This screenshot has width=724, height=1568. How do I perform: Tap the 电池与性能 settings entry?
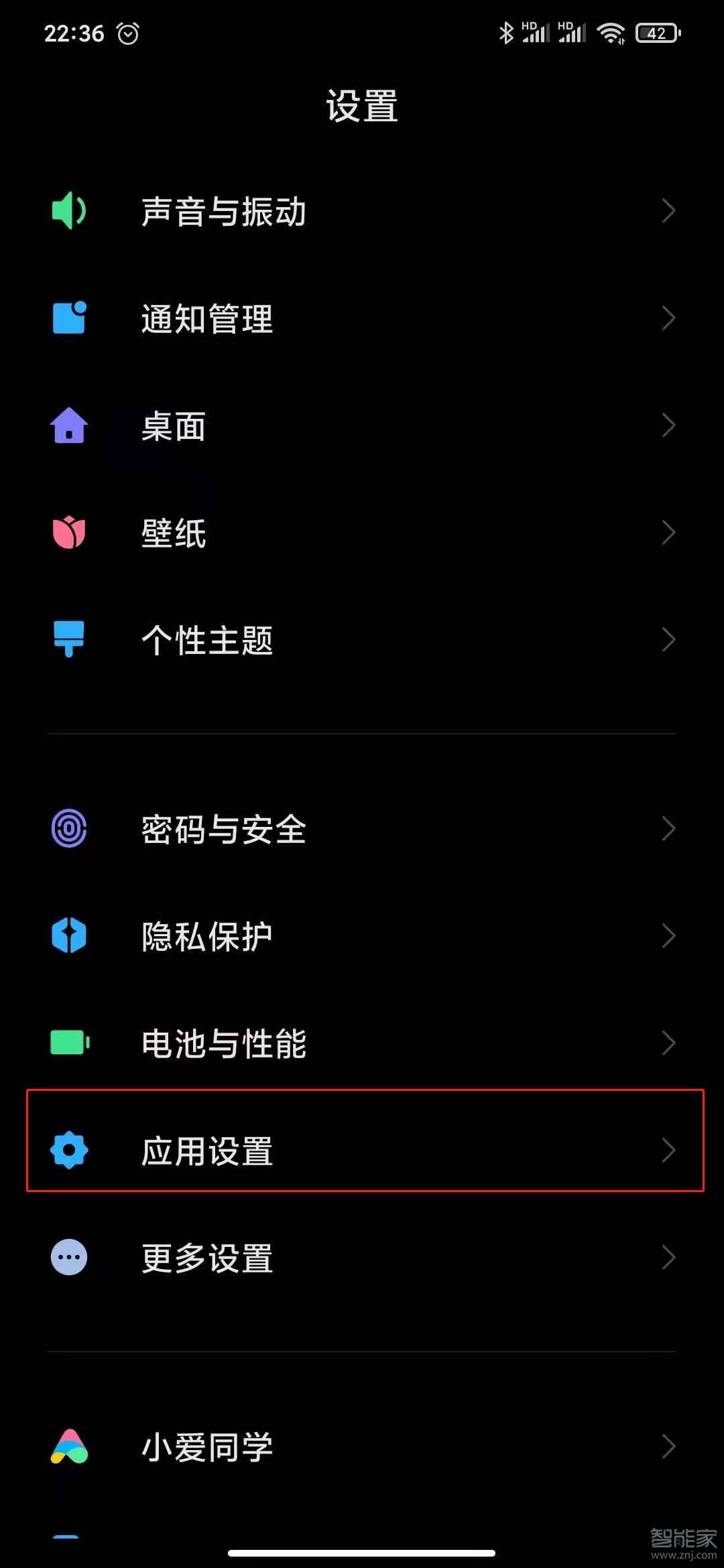[x=362, y=1043]
